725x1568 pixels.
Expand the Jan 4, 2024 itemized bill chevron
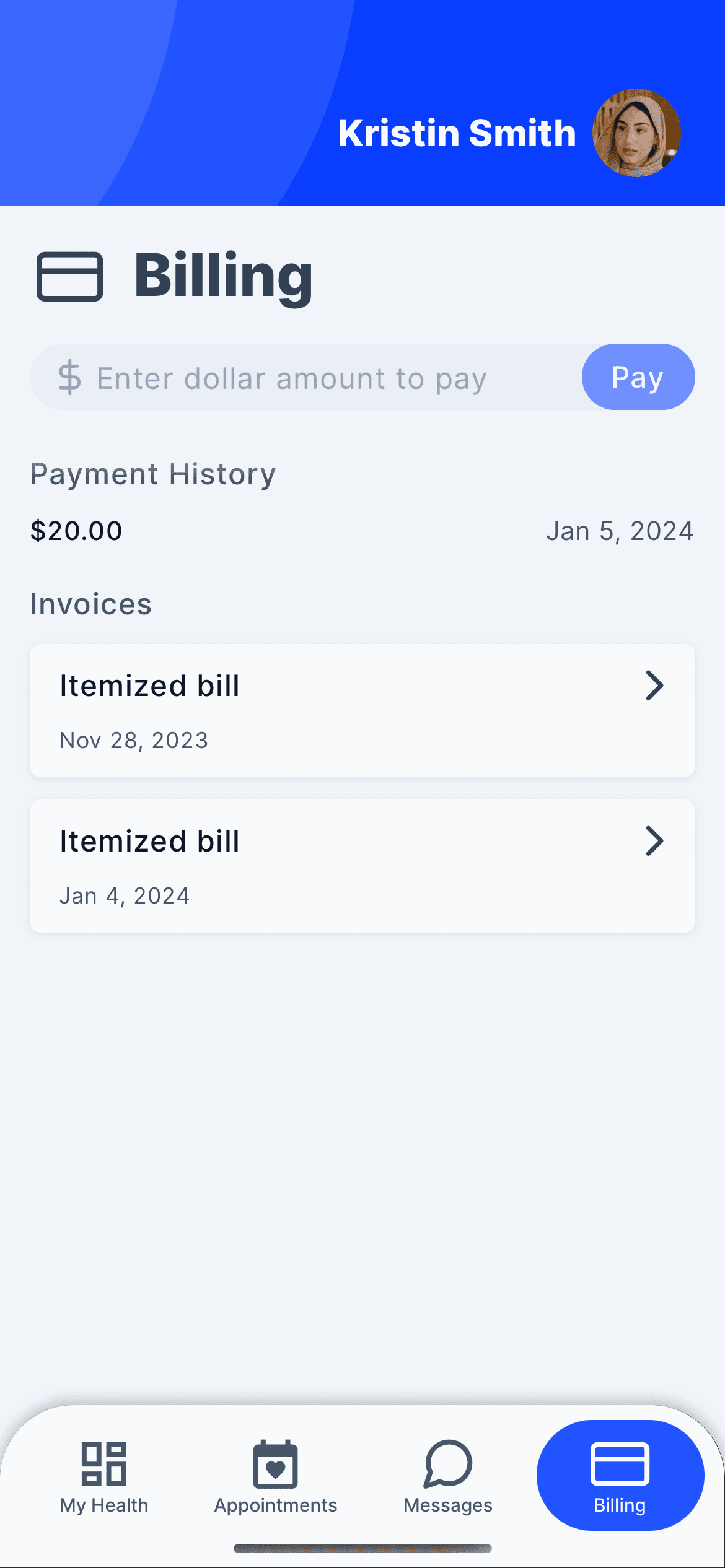click(x=654, y=840)
